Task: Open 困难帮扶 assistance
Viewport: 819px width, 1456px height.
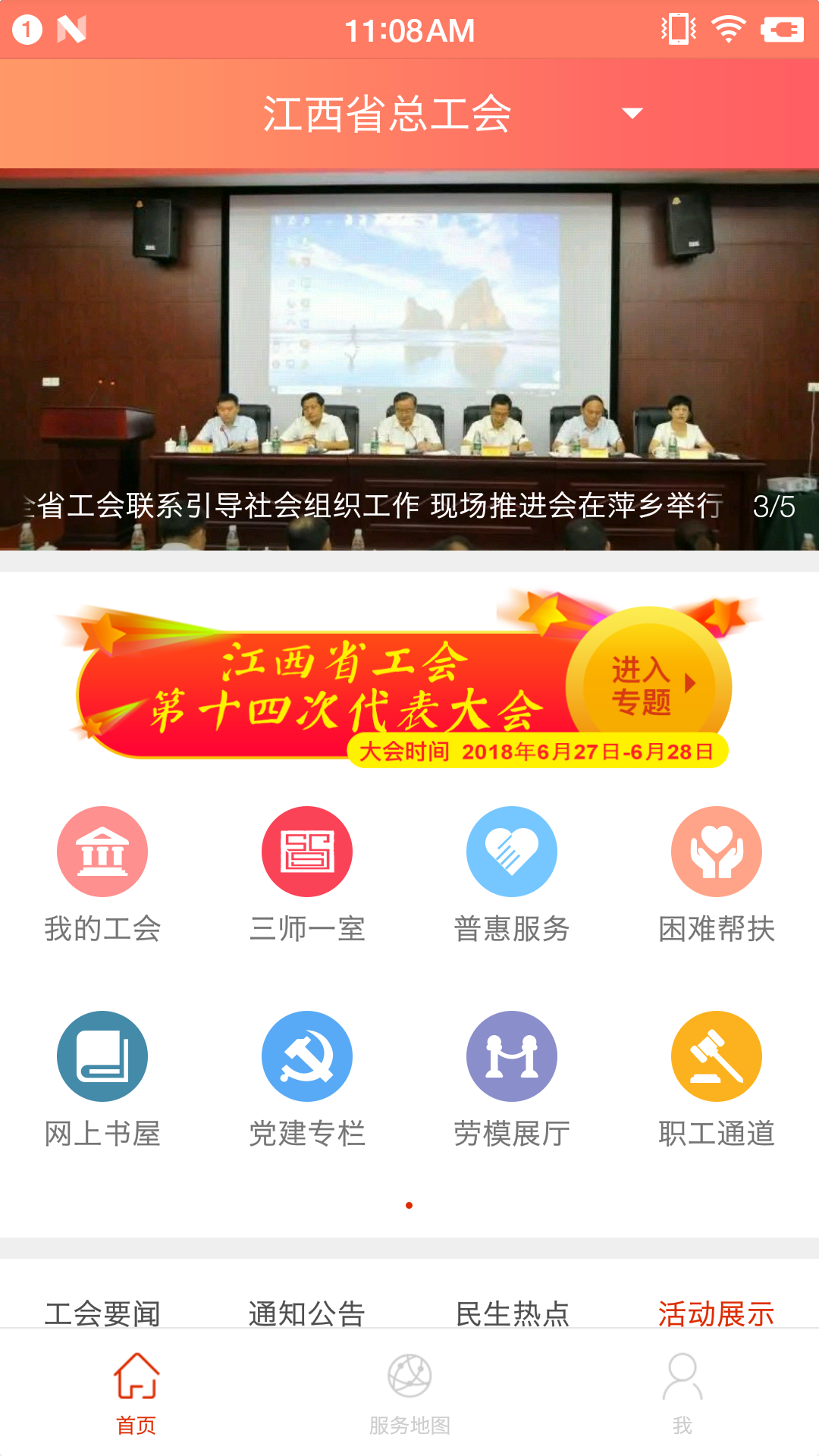Action: [x=717, y=875]
